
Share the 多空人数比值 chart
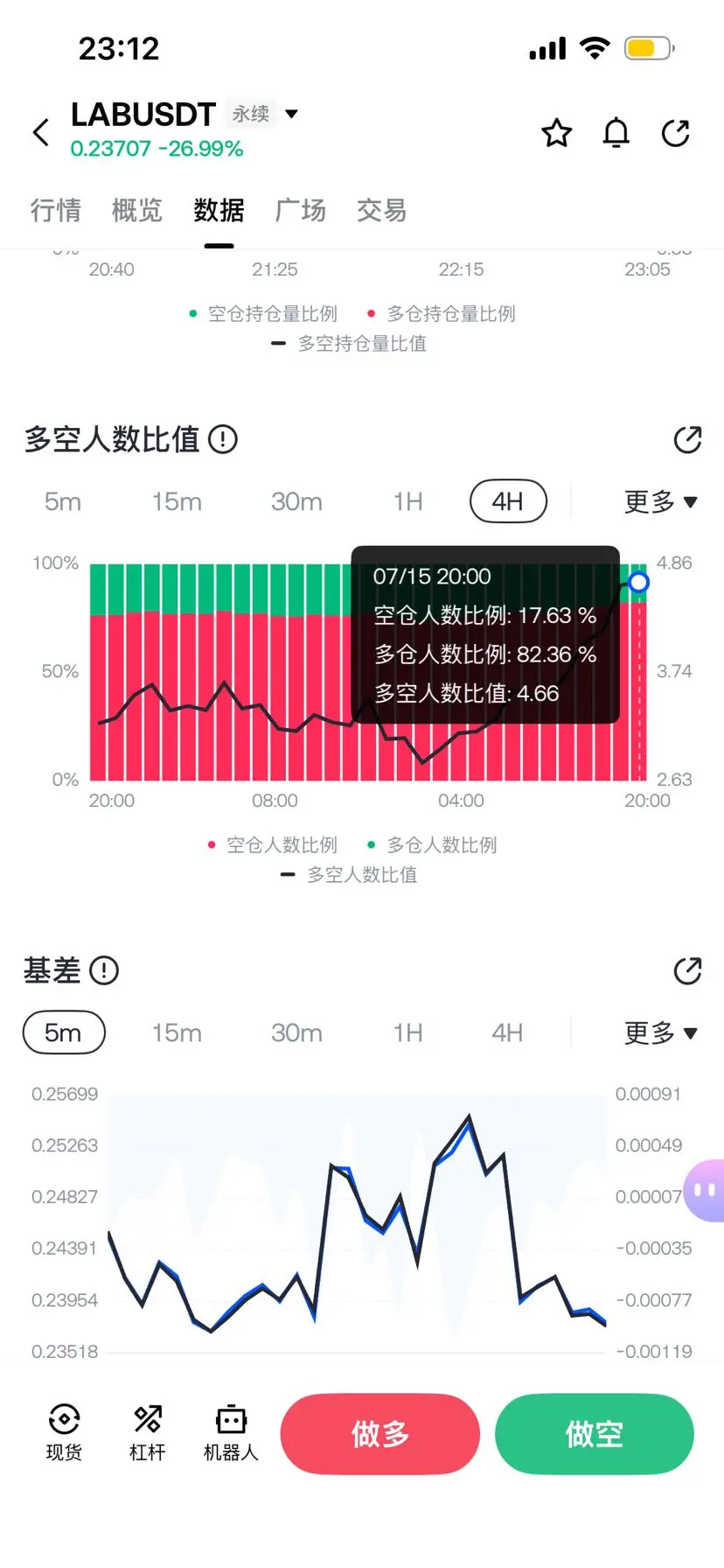(x=688, y=439)
